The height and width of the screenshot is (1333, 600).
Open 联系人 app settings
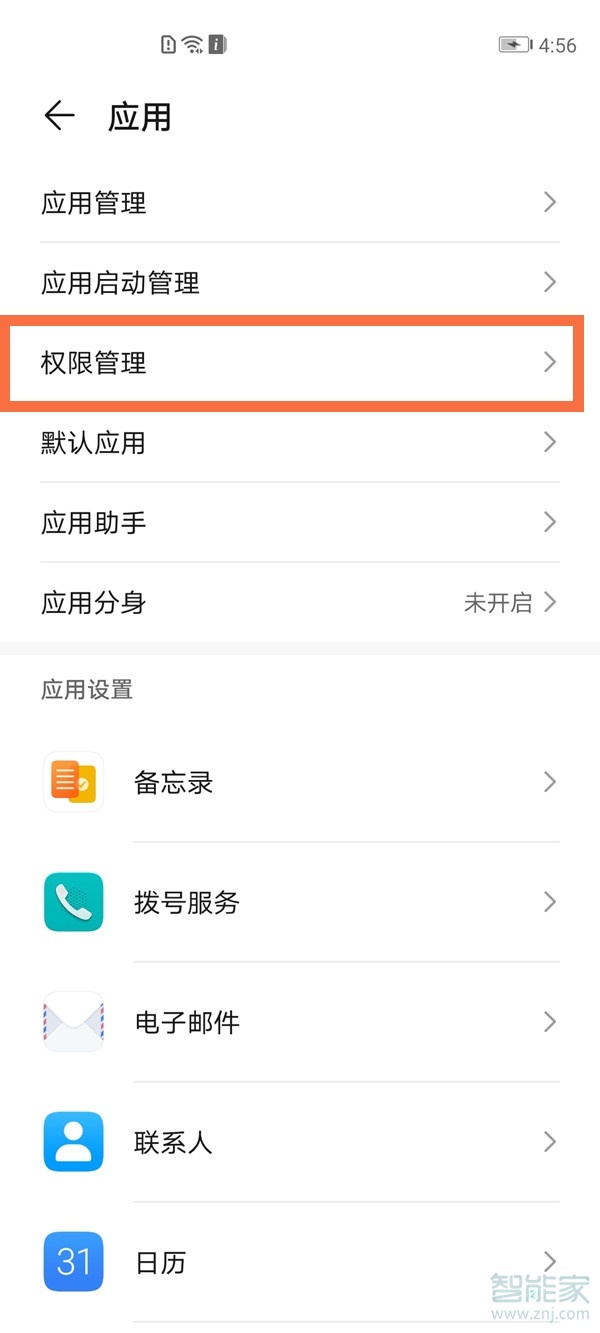pos(299,1142)
